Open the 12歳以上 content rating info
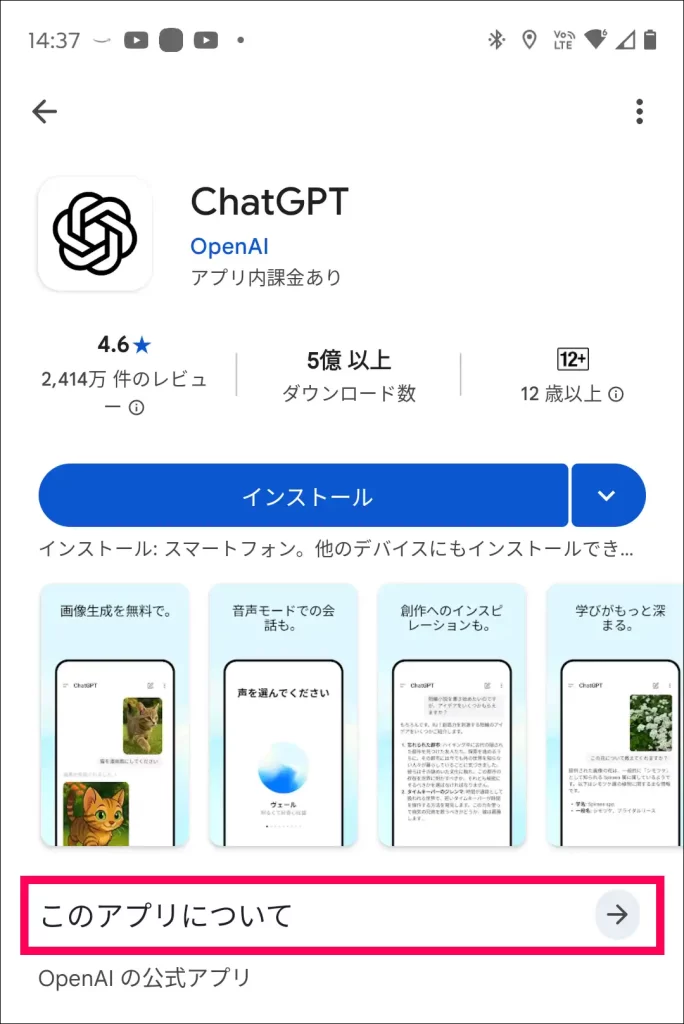 coord(616,394)
